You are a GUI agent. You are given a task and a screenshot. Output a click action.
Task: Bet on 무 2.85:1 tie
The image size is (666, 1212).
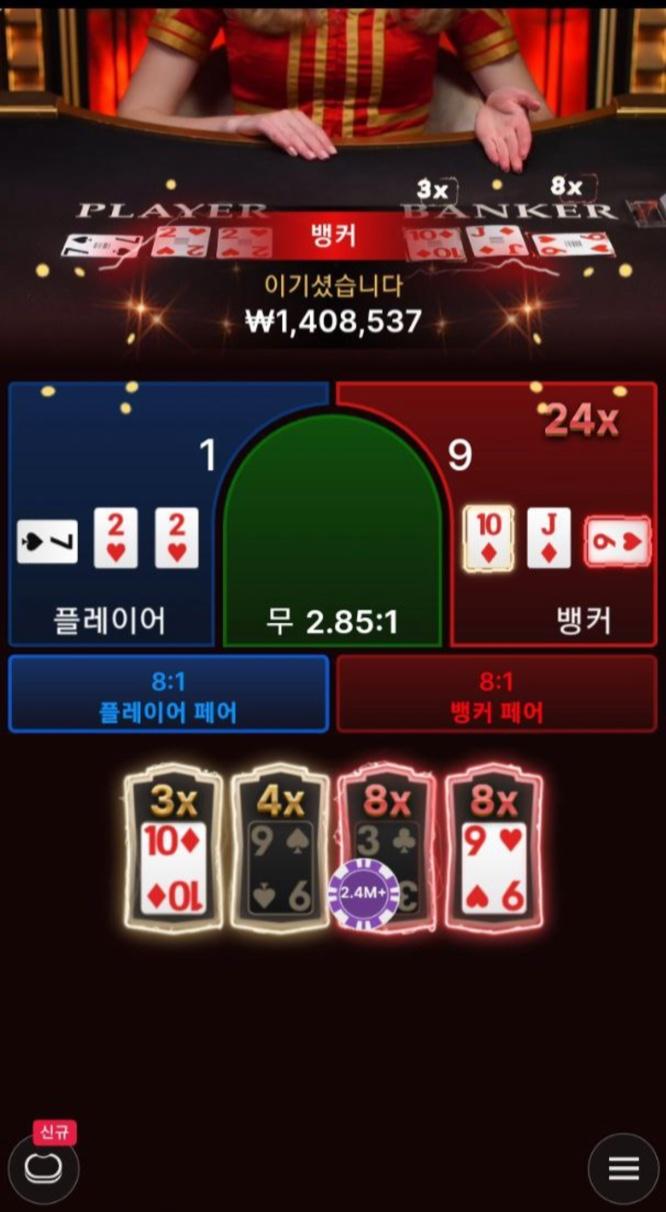click(332, 560)
